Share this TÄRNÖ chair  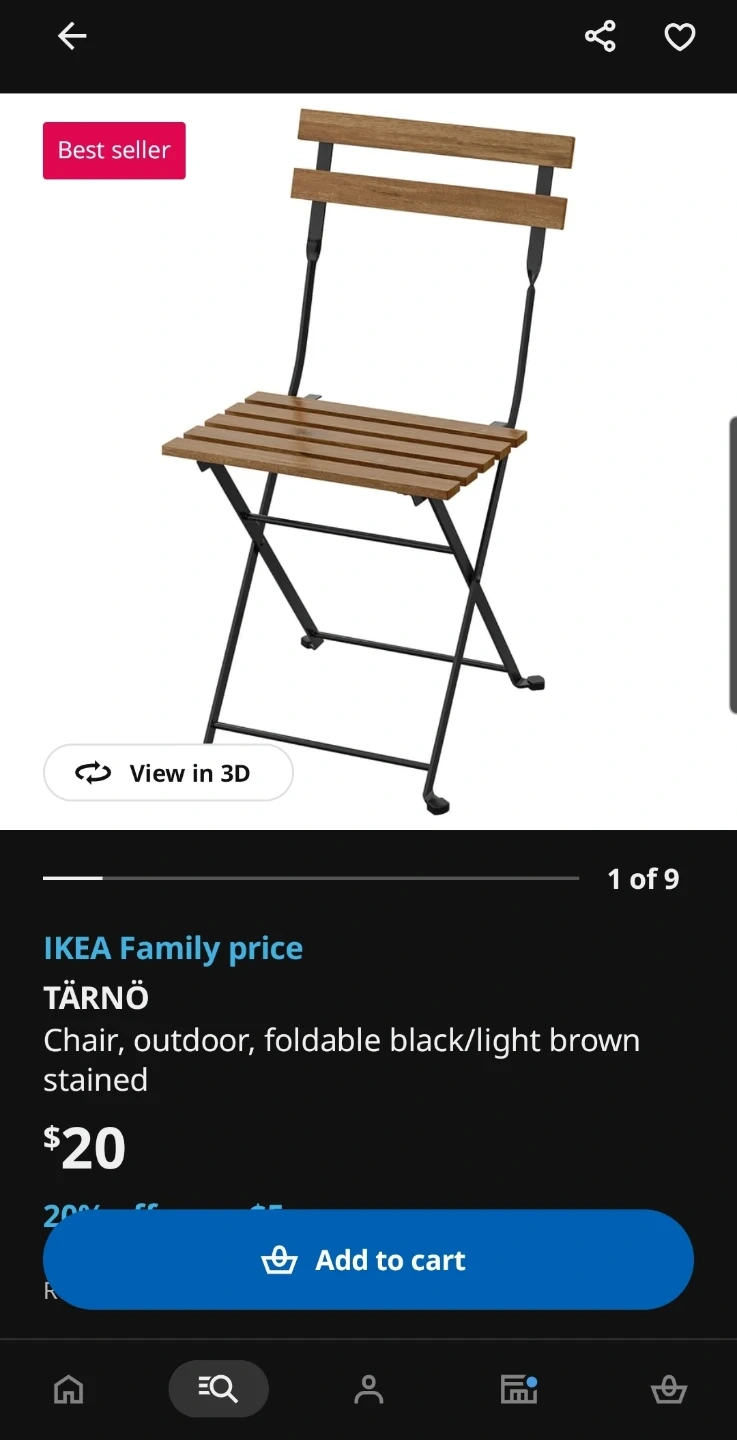(x=600, y=37)
